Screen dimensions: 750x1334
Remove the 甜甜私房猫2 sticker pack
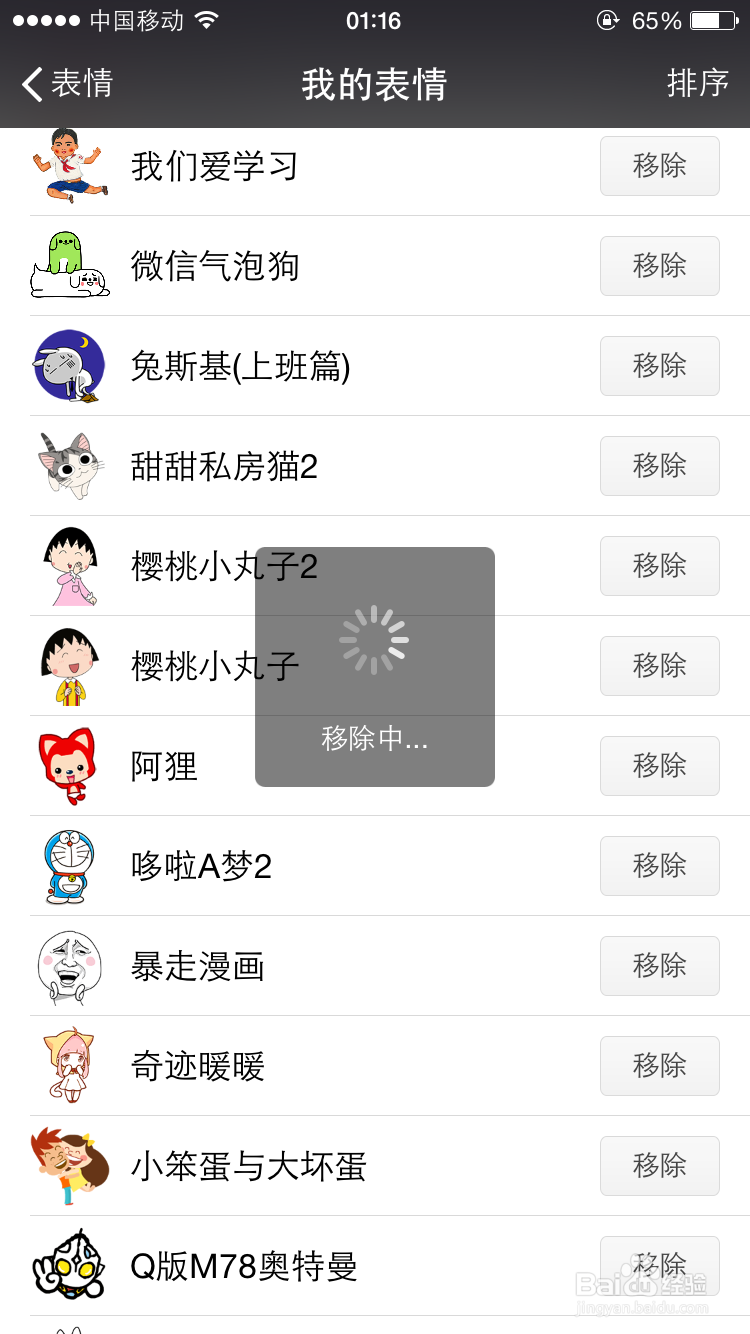(659, 466)
